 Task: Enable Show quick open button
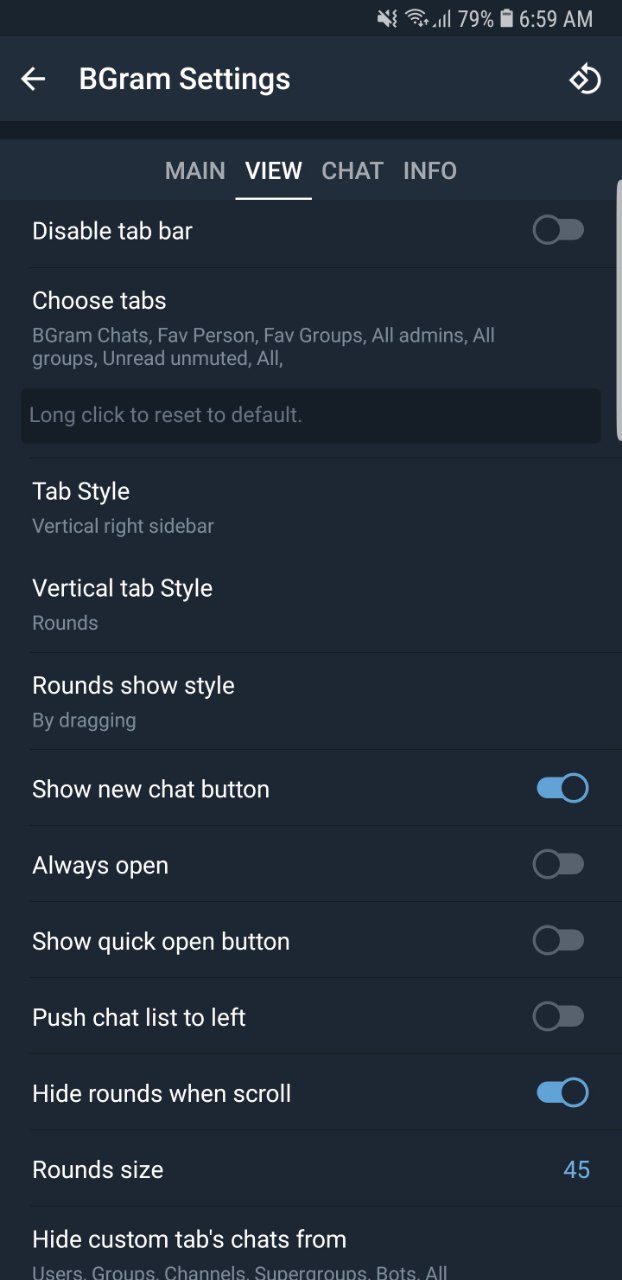point(558,941)
